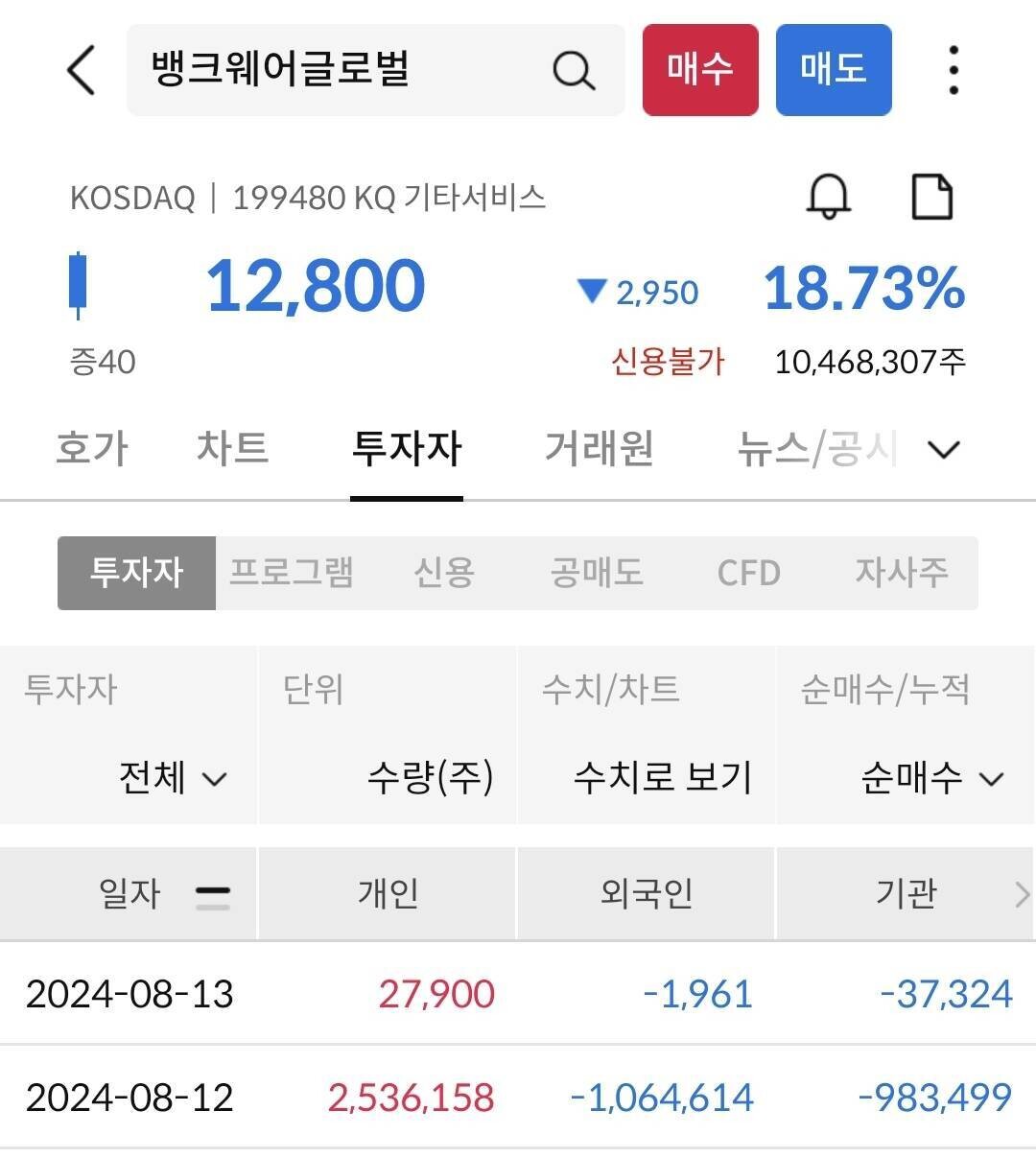Image resolution: width=1036 pixels, height=1158 pixels.
Task: Switch to the CFD sub-tab
Action: [749, 573]
